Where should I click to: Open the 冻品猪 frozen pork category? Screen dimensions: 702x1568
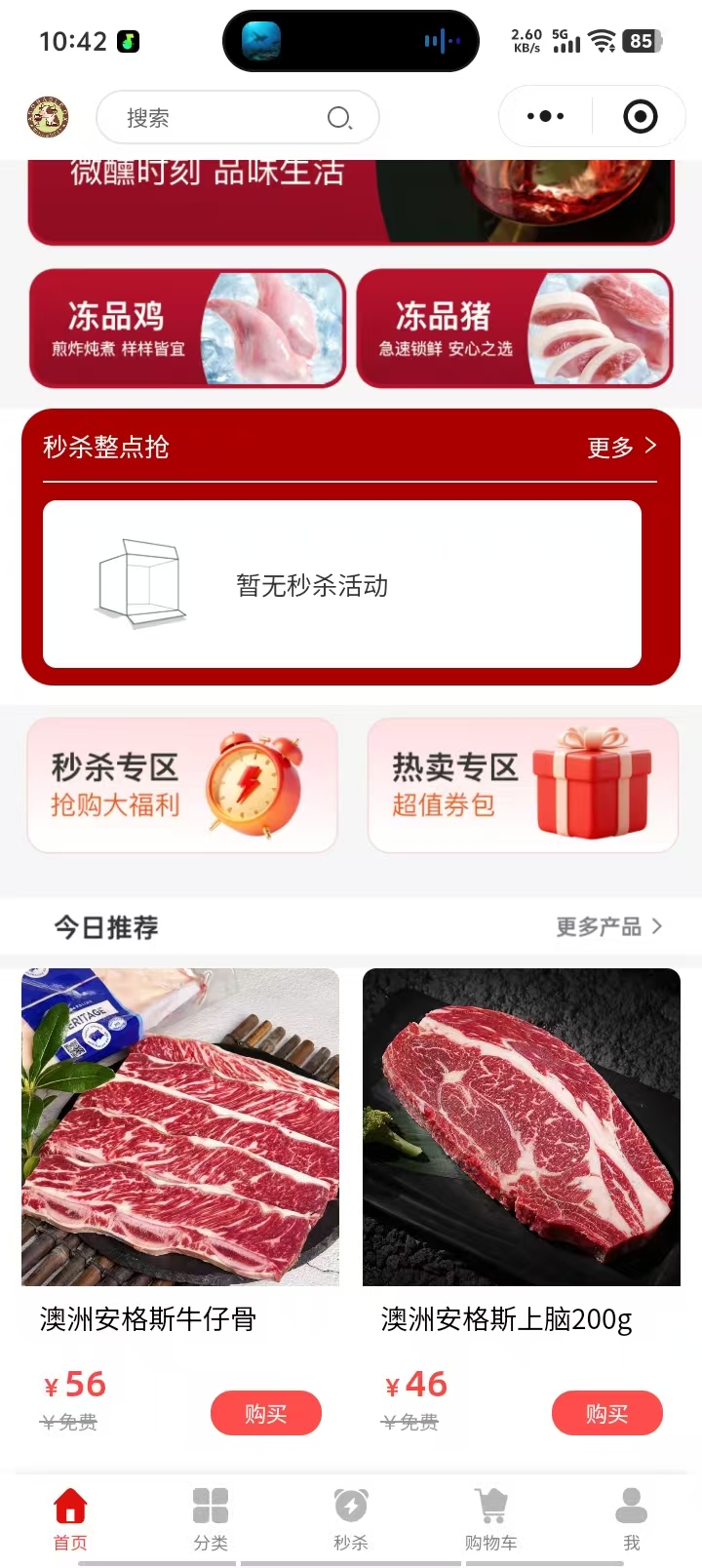click(514, 329)
